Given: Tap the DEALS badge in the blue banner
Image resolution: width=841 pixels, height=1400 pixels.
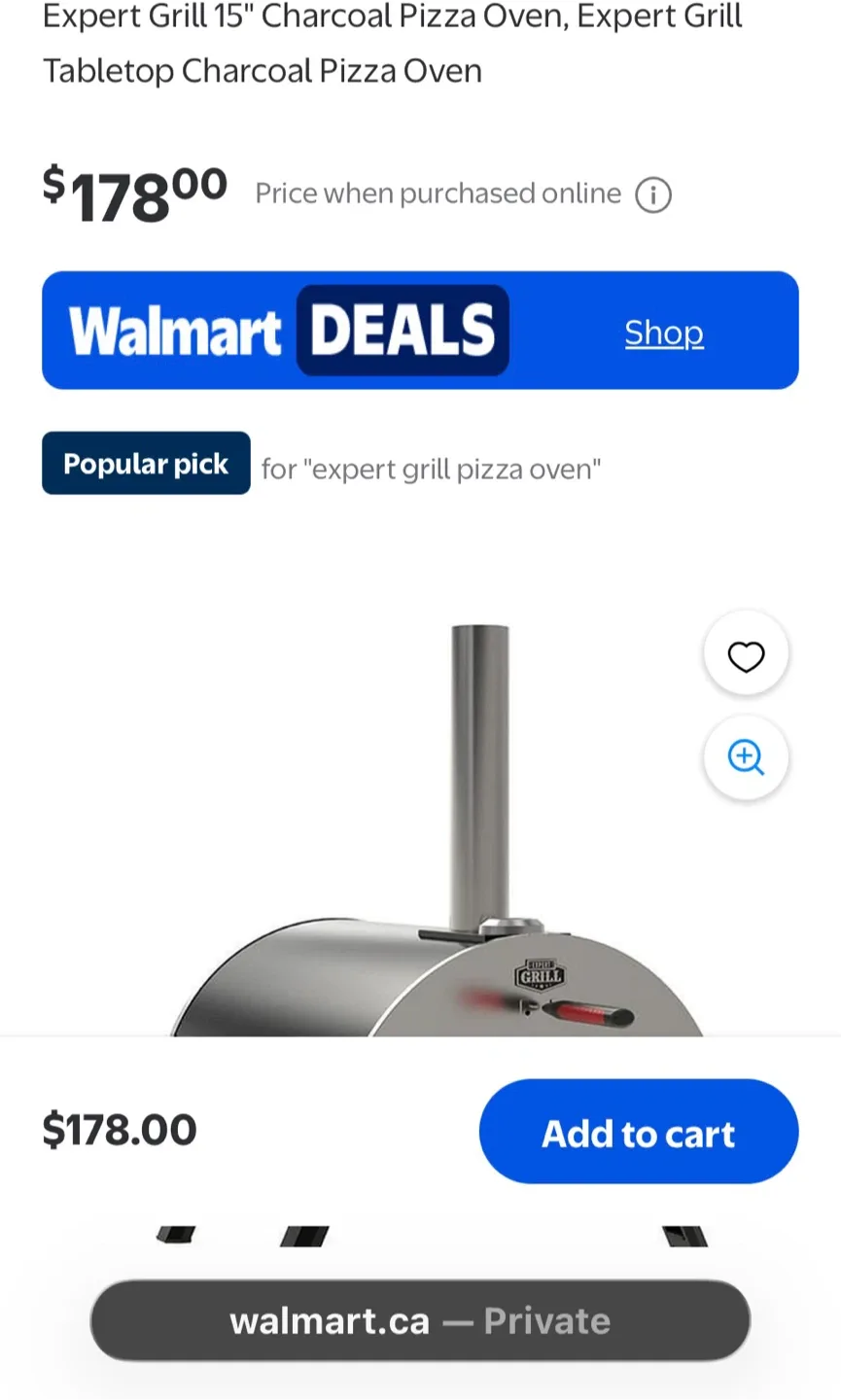Looking at the screenshot, I should [402, 330].
